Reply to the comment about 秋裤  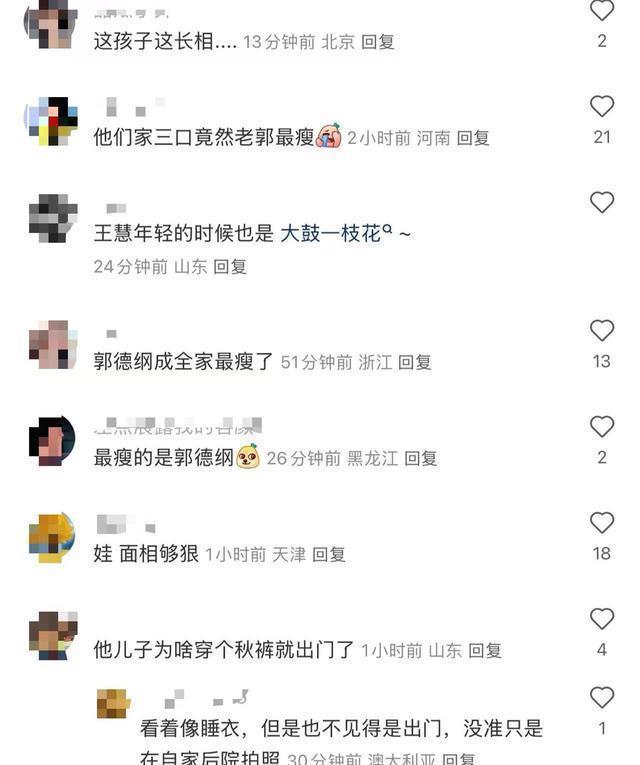485,650
